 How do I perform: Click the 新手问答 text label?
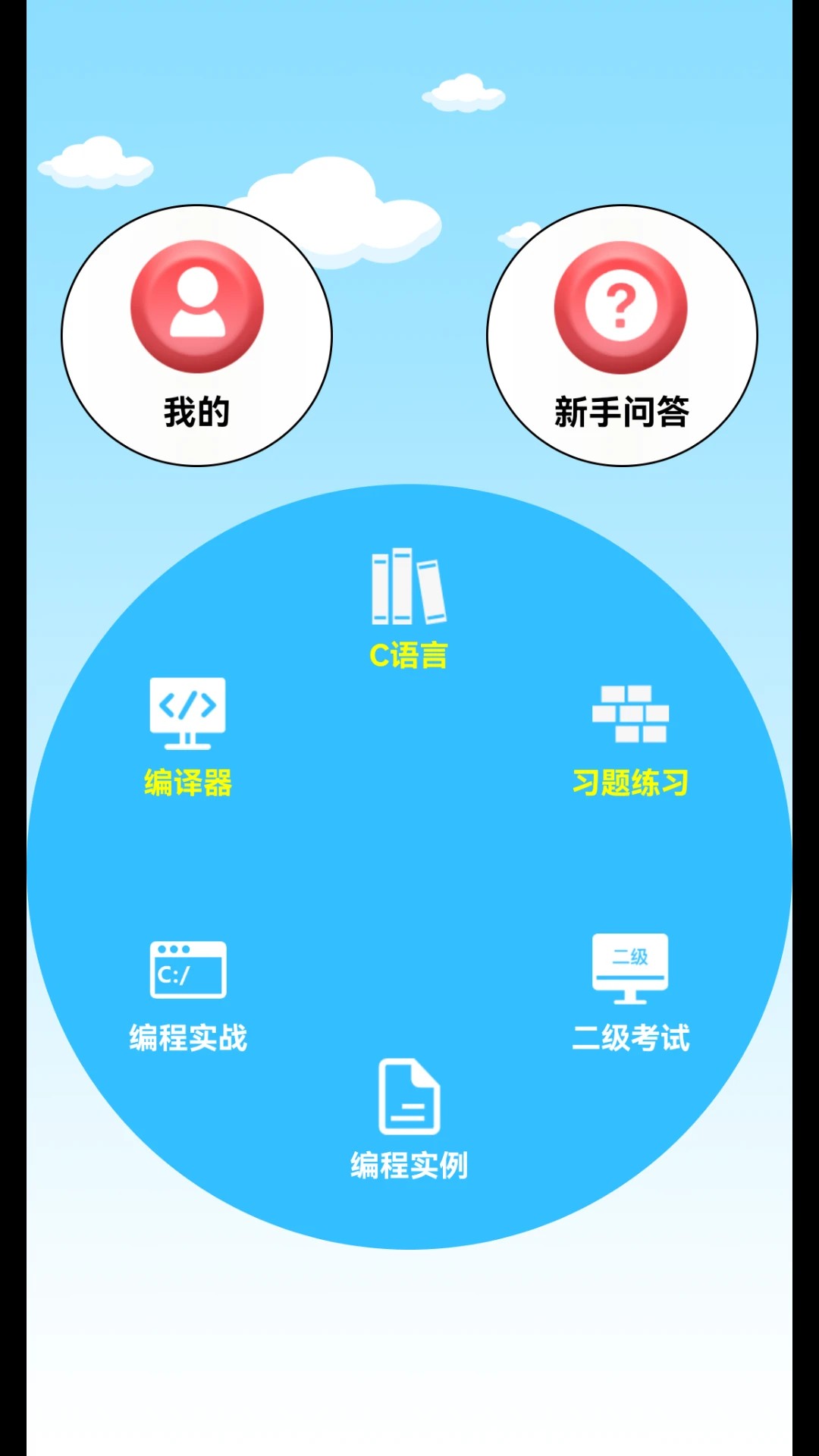point(620,410)
